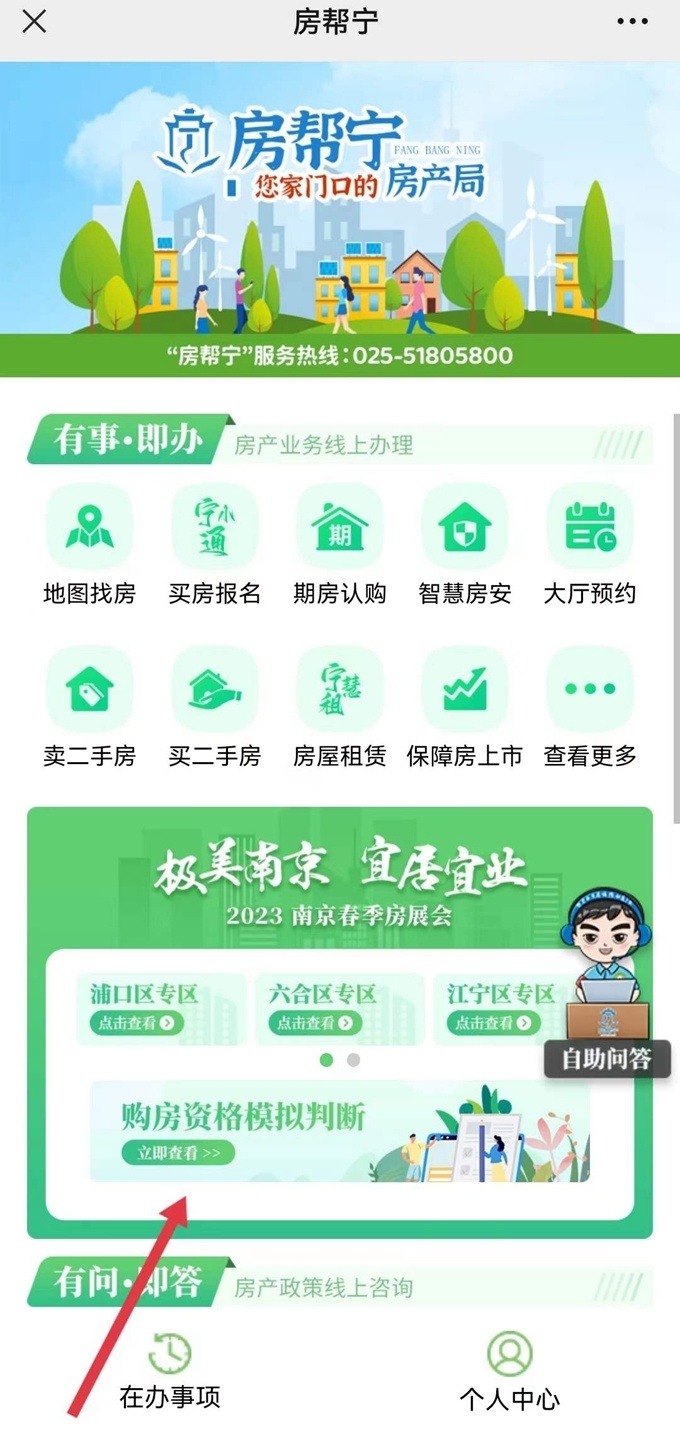Close the 房帮宁 page
Screen dimensions: 680x1431
point(34,21)
